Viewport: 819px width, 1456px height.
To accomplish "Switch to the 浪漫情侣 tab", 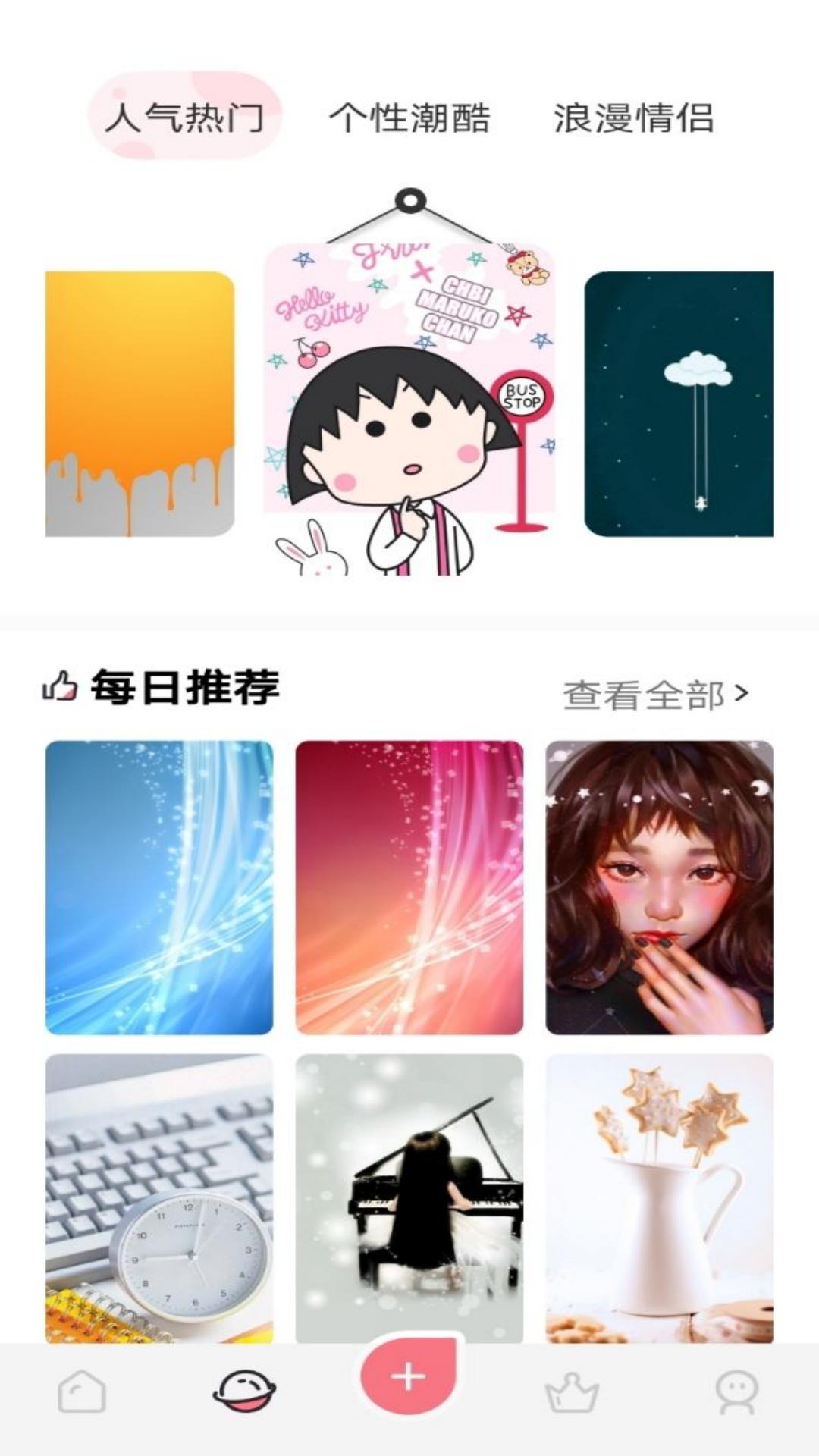I will point(635,118).
